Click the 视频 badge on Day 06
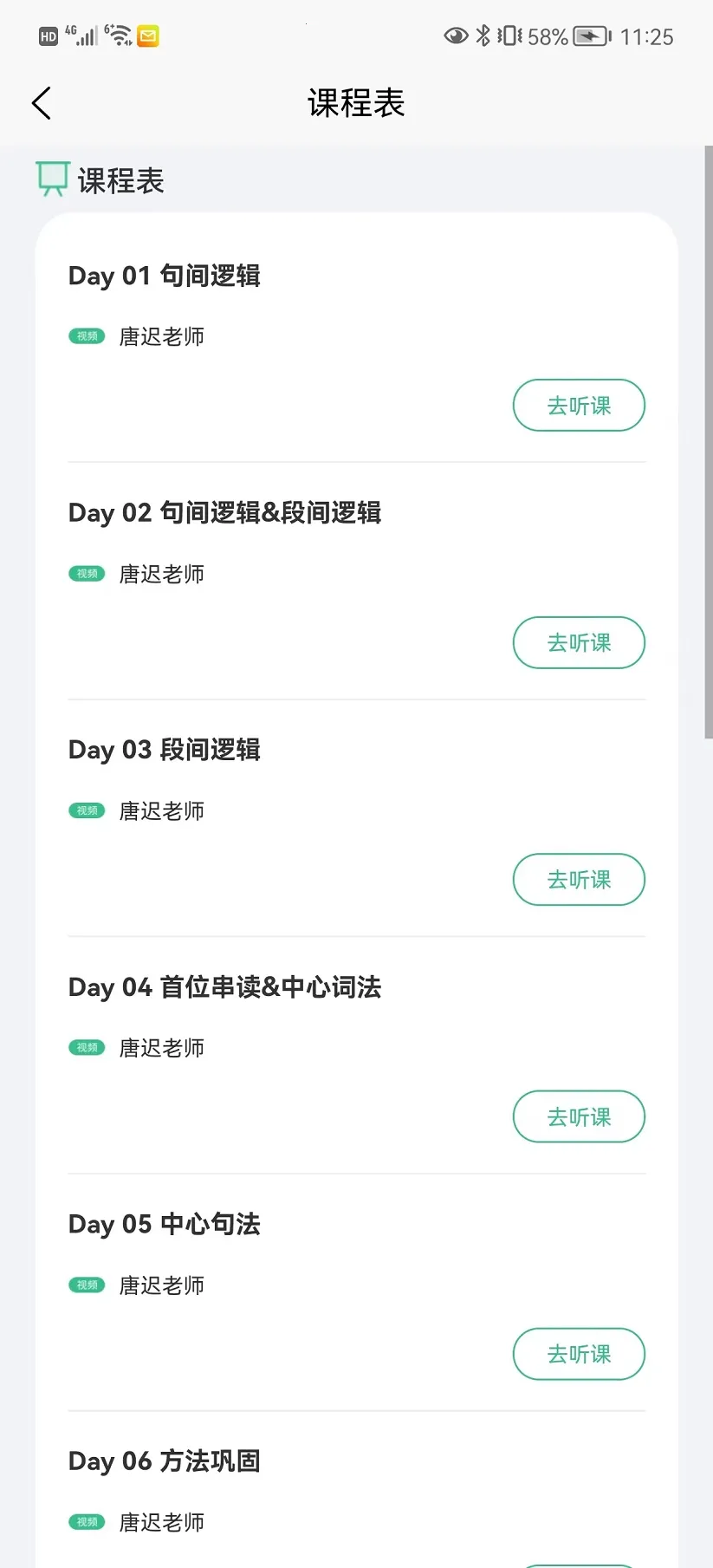Viewport: 713px width, 1568px height. 86,1522
